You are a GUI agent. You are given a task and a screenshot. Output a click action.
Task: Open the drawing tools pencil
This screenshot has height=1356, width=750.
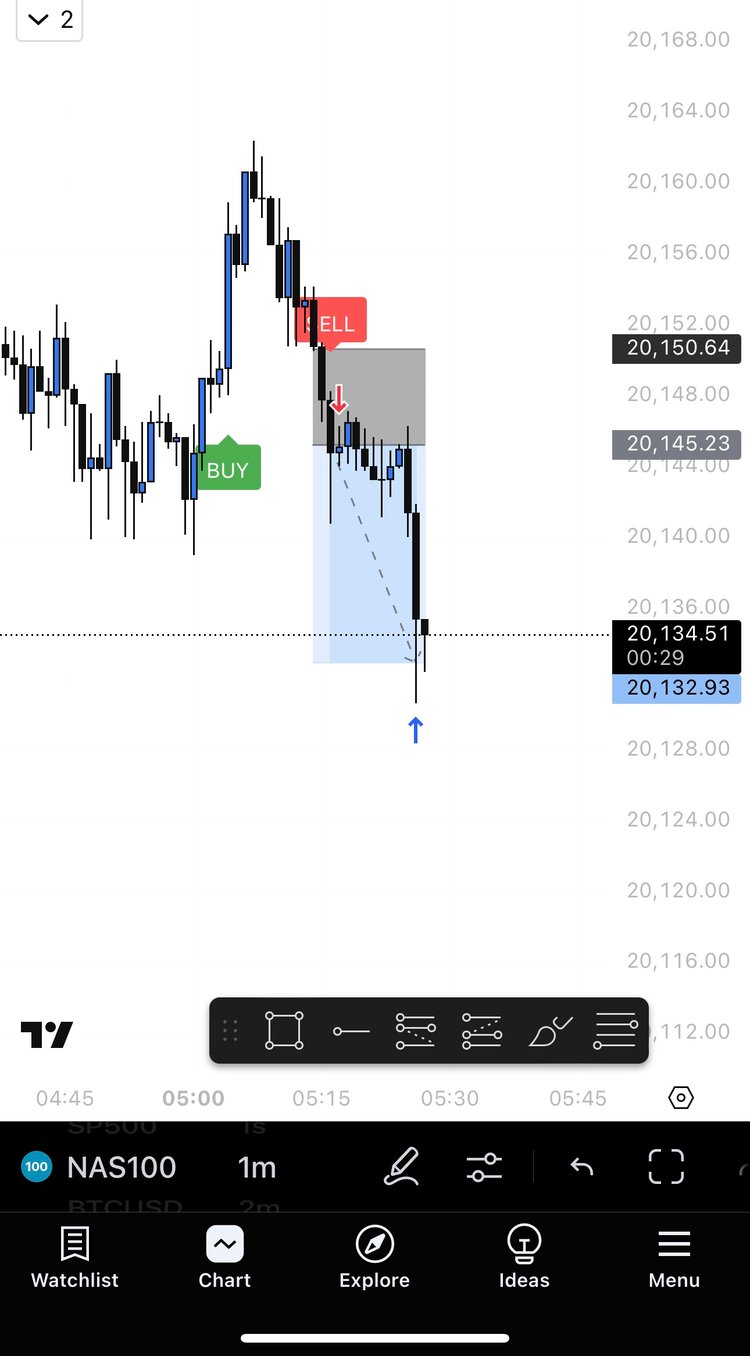(x=402, y=1167)
